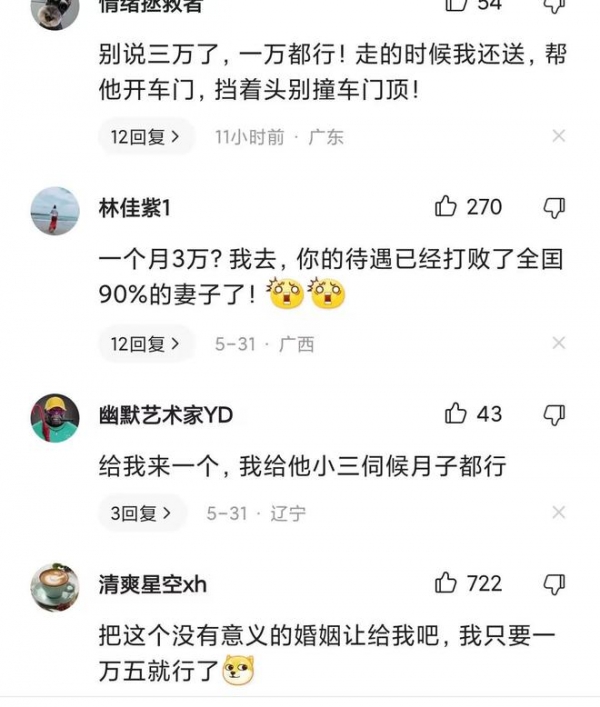Like 幽默艺术家YD's comment
Screen dimensions: 600x707
[x=455, y=413]
